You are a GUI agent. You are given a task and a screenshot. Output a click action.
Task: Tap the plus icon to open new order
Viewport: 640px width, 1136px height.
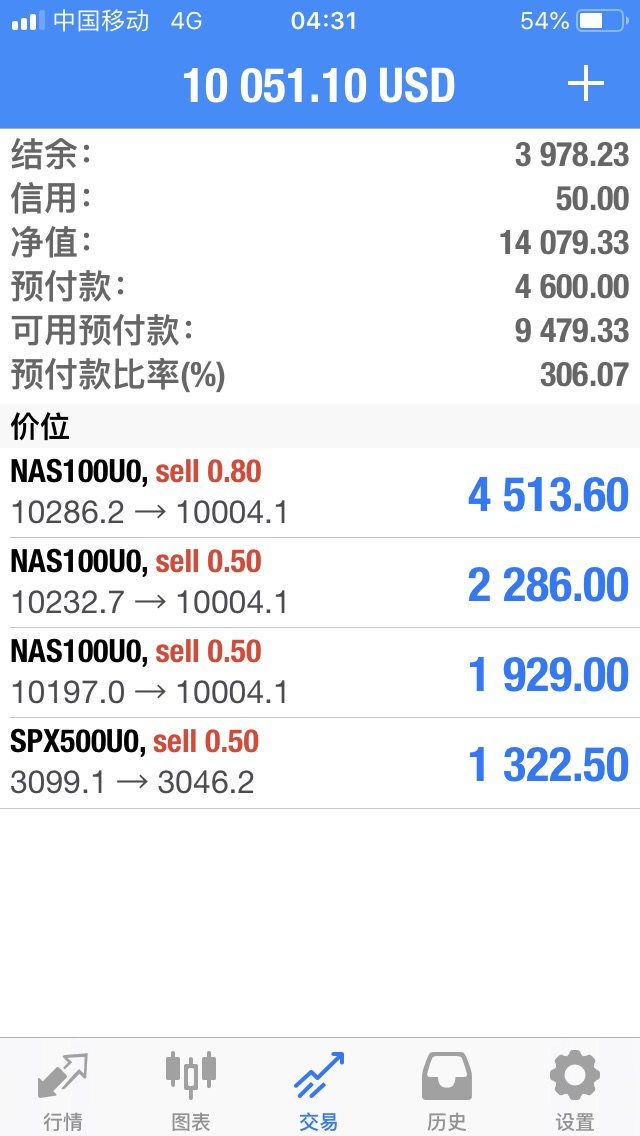tap(585, 85)
